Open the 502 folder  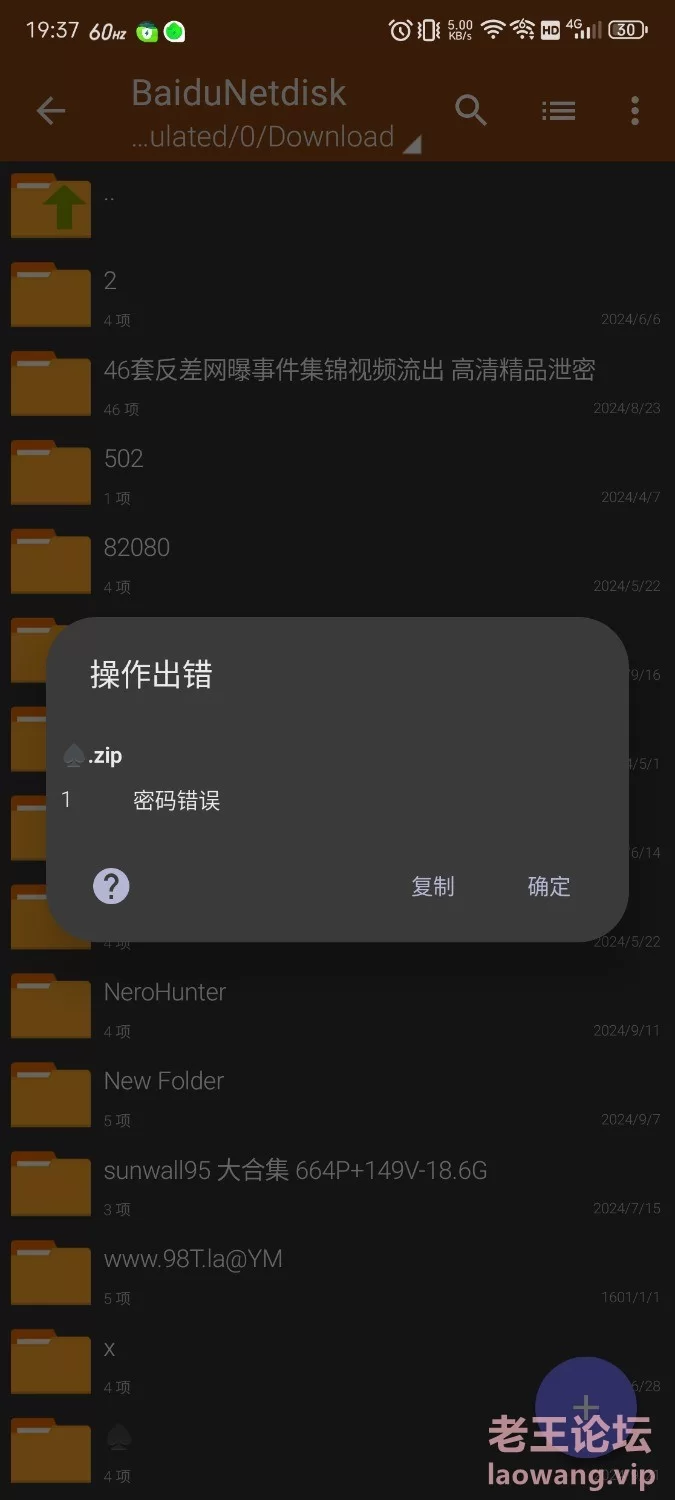pyautogui.click(x=337, y=472)
